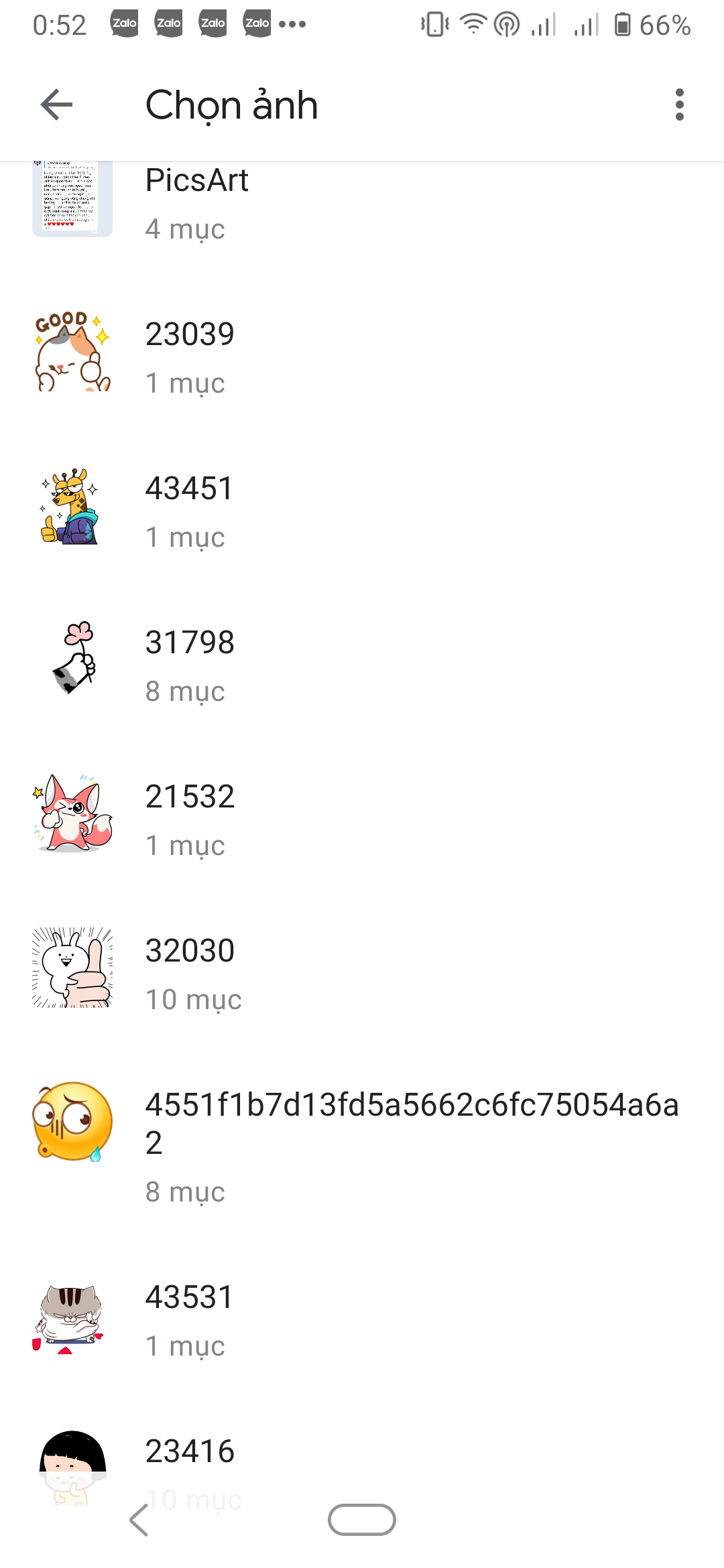Open the three-dot overflow menu

click(x=679, y=105)
